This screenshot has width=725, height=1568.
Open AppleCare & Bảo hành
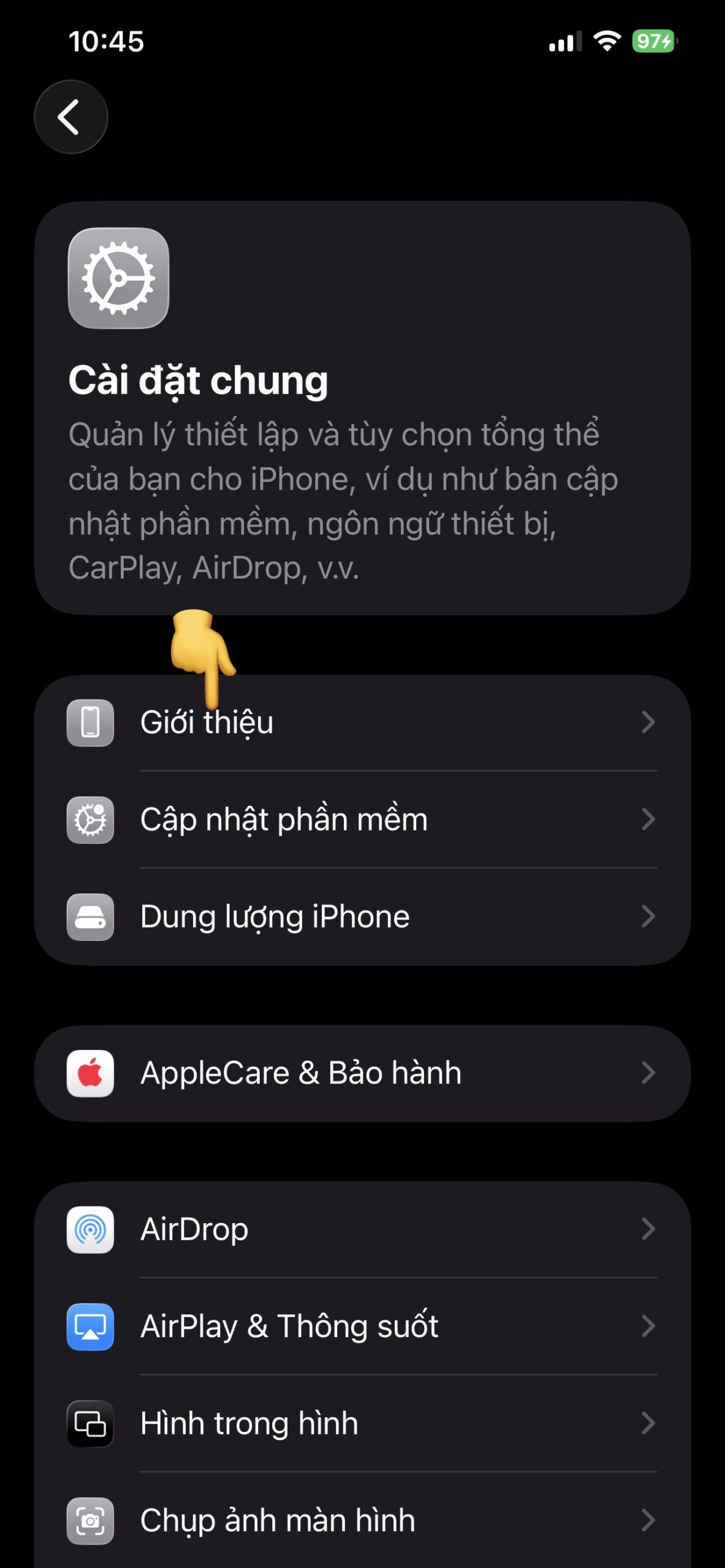[x=362, y=1073]
